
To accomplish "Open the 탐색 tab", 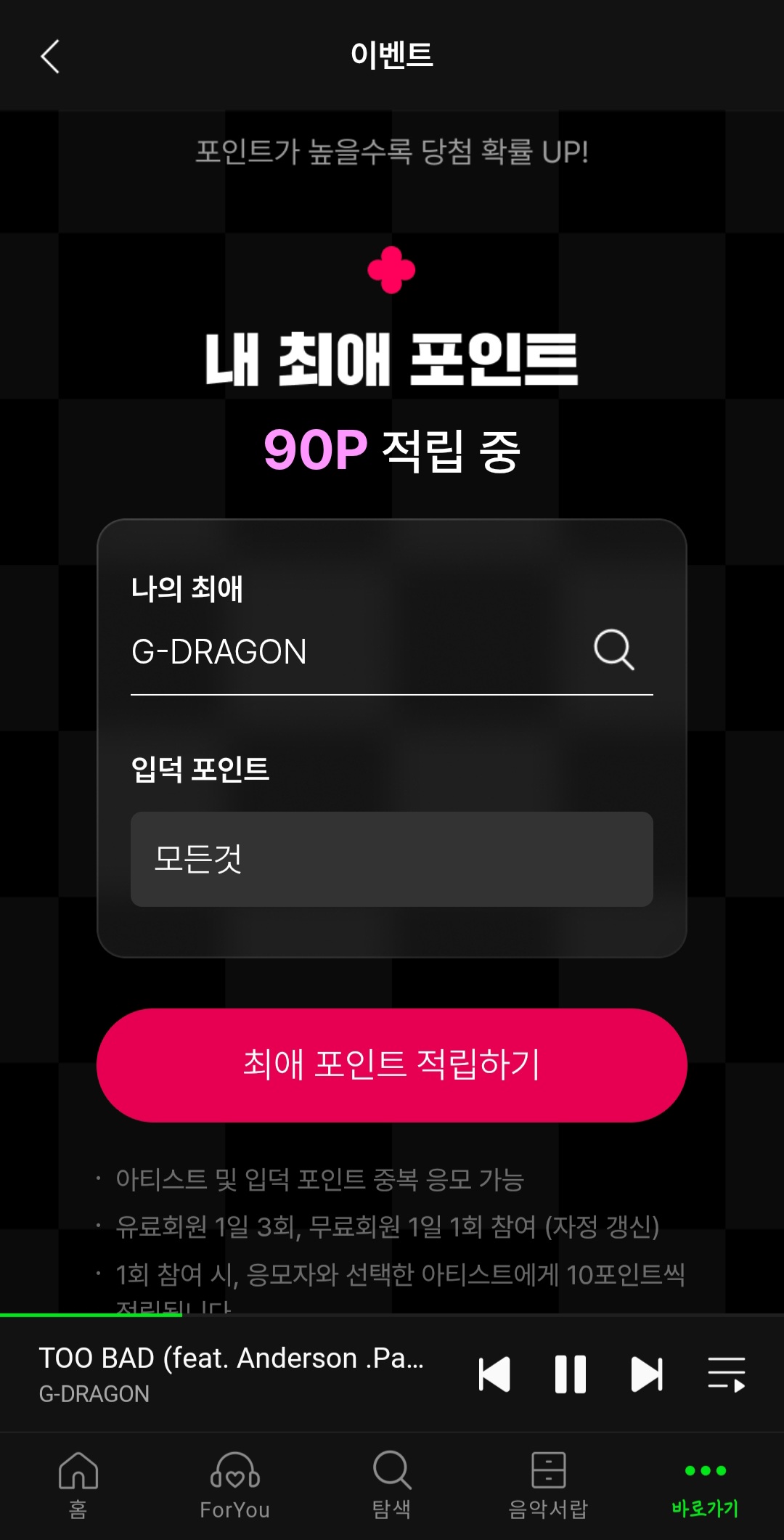I will pos(392,1486).
